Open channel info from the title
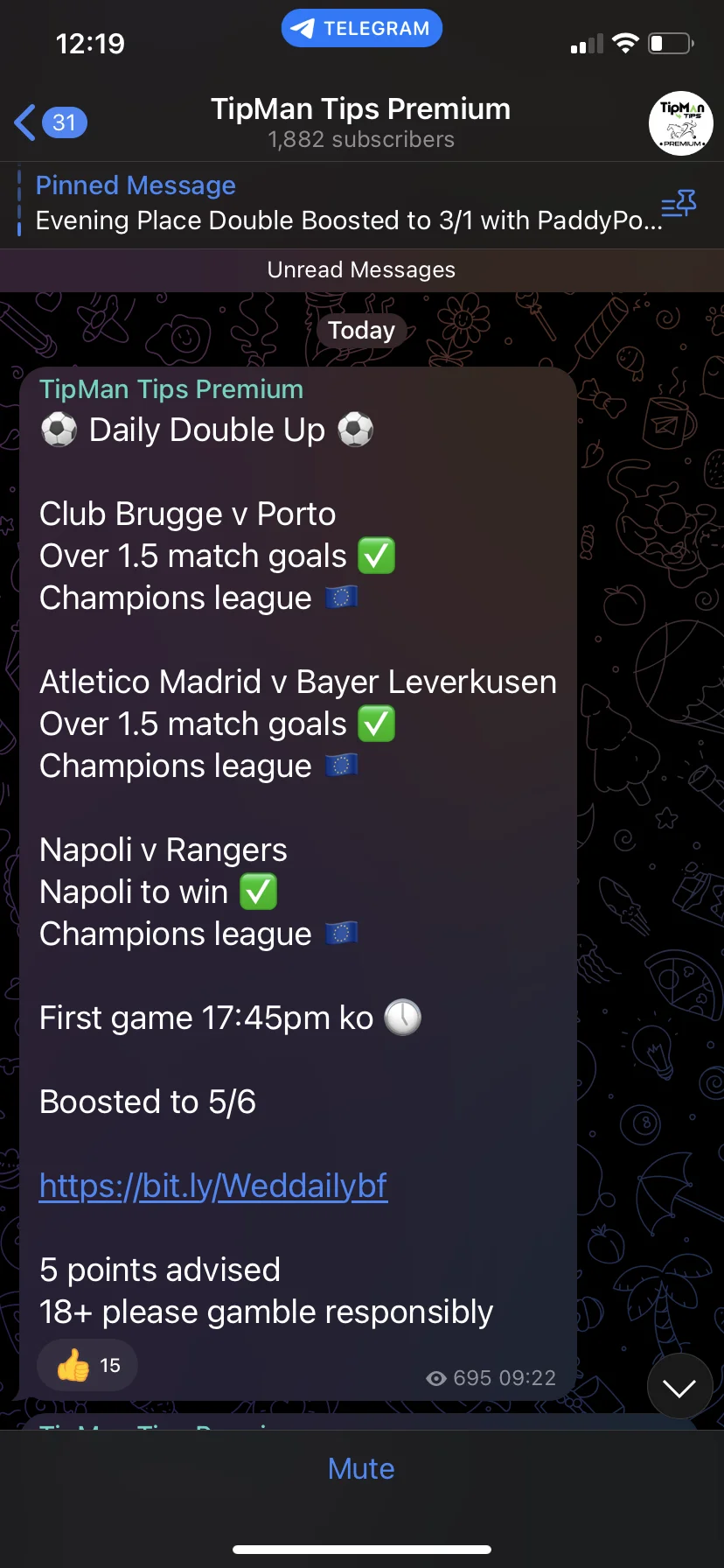 pos(361,121)
